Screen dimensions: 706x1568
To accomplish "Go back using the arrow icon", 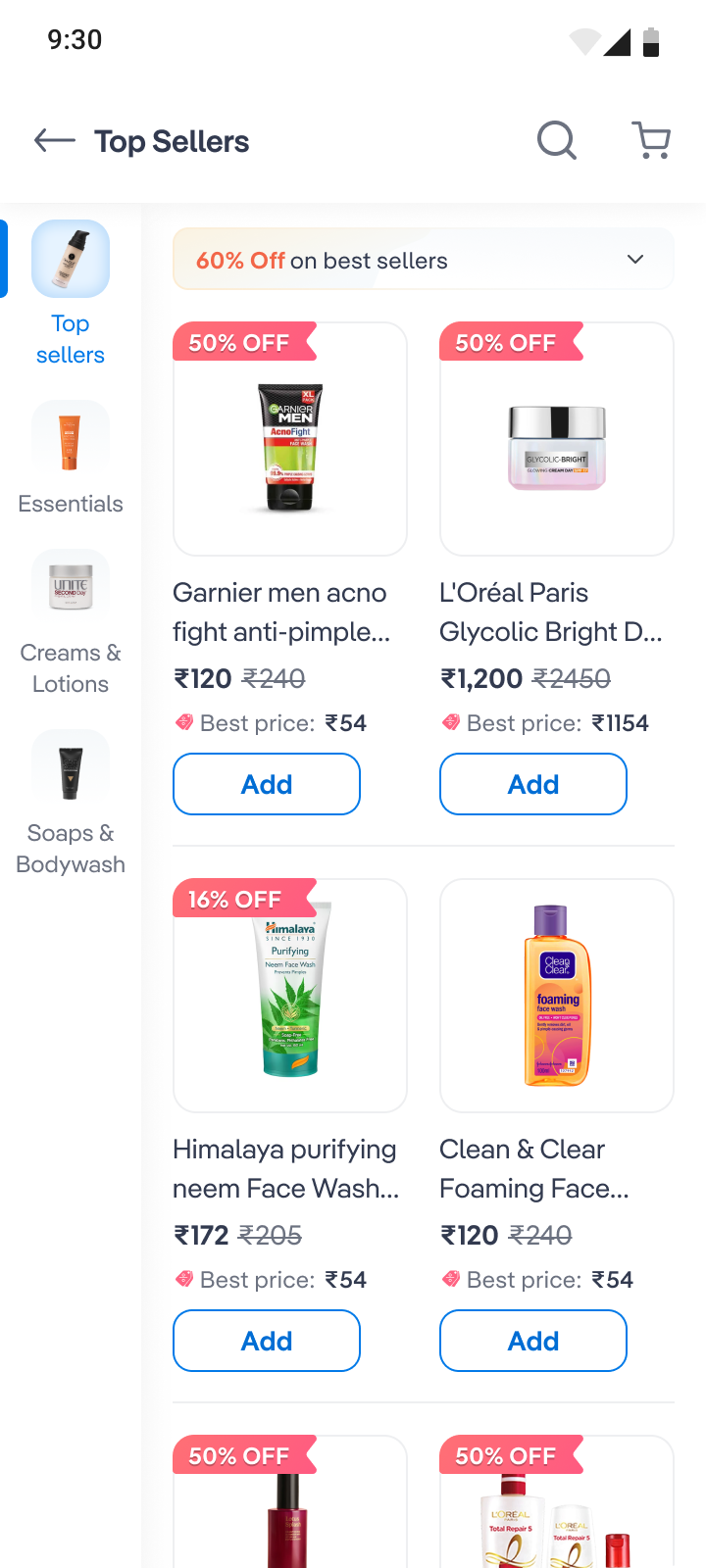I will click(55, 141).
